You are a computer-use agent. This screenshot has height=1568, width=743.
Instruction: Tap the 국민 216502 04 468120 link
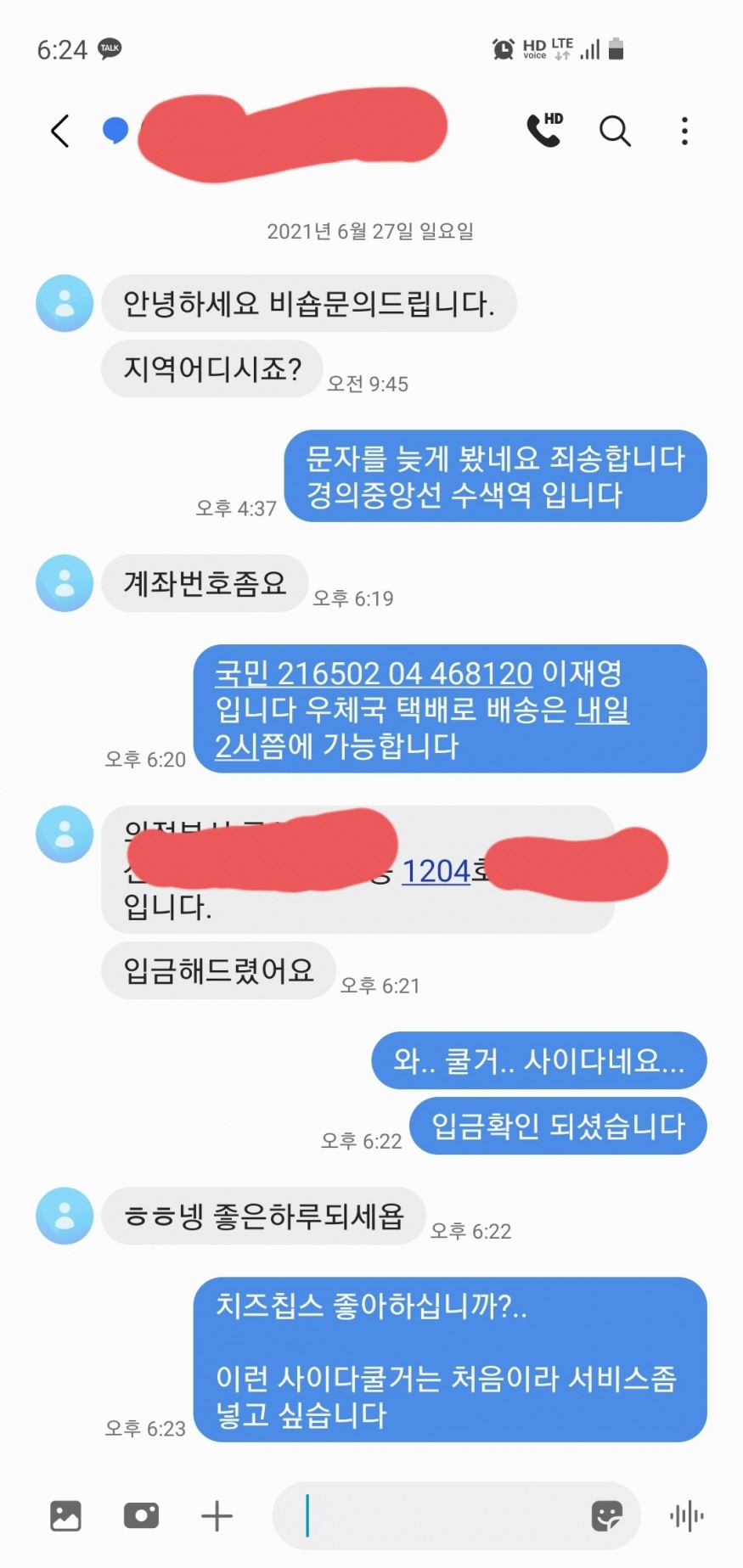pyautogui.click(x=373, y=674)
